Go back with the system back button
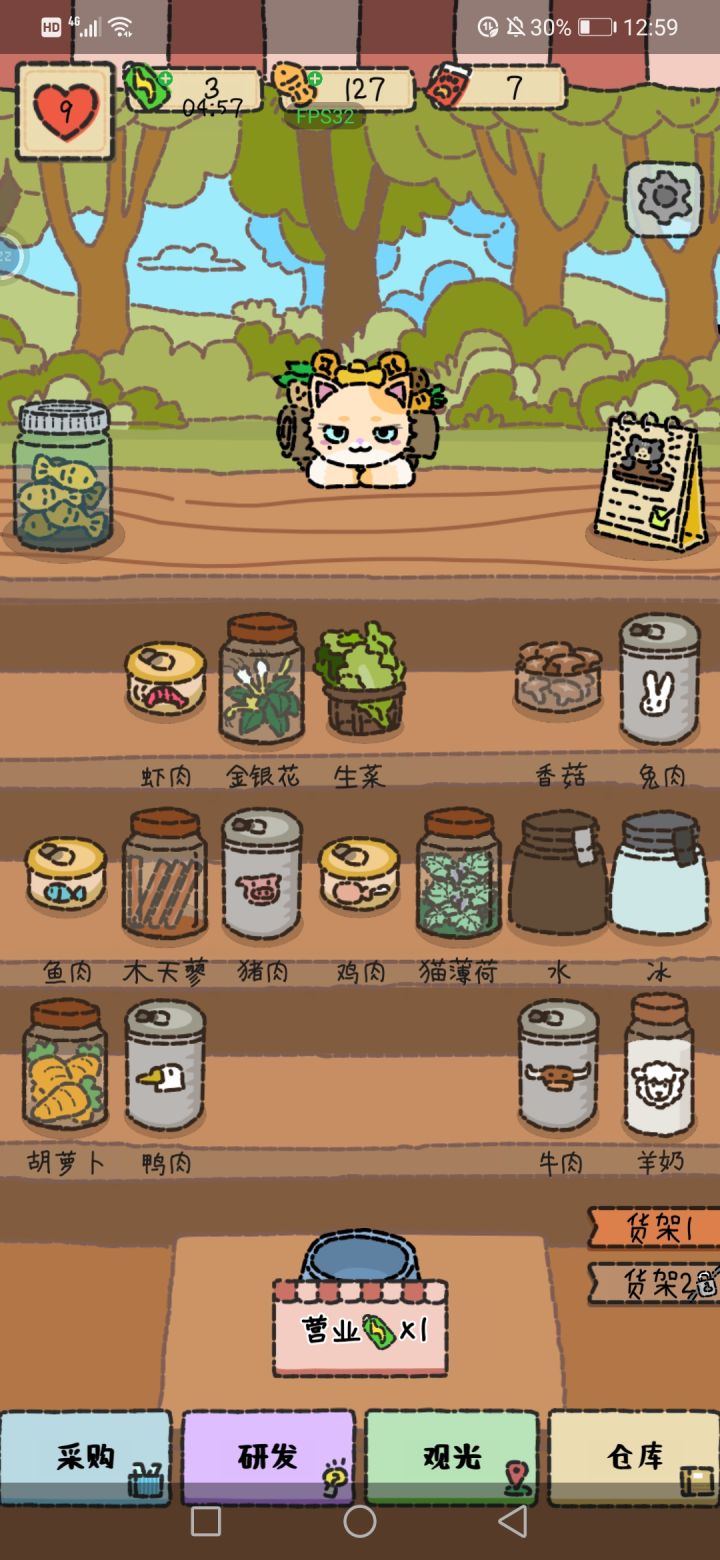 [513, 1521]
